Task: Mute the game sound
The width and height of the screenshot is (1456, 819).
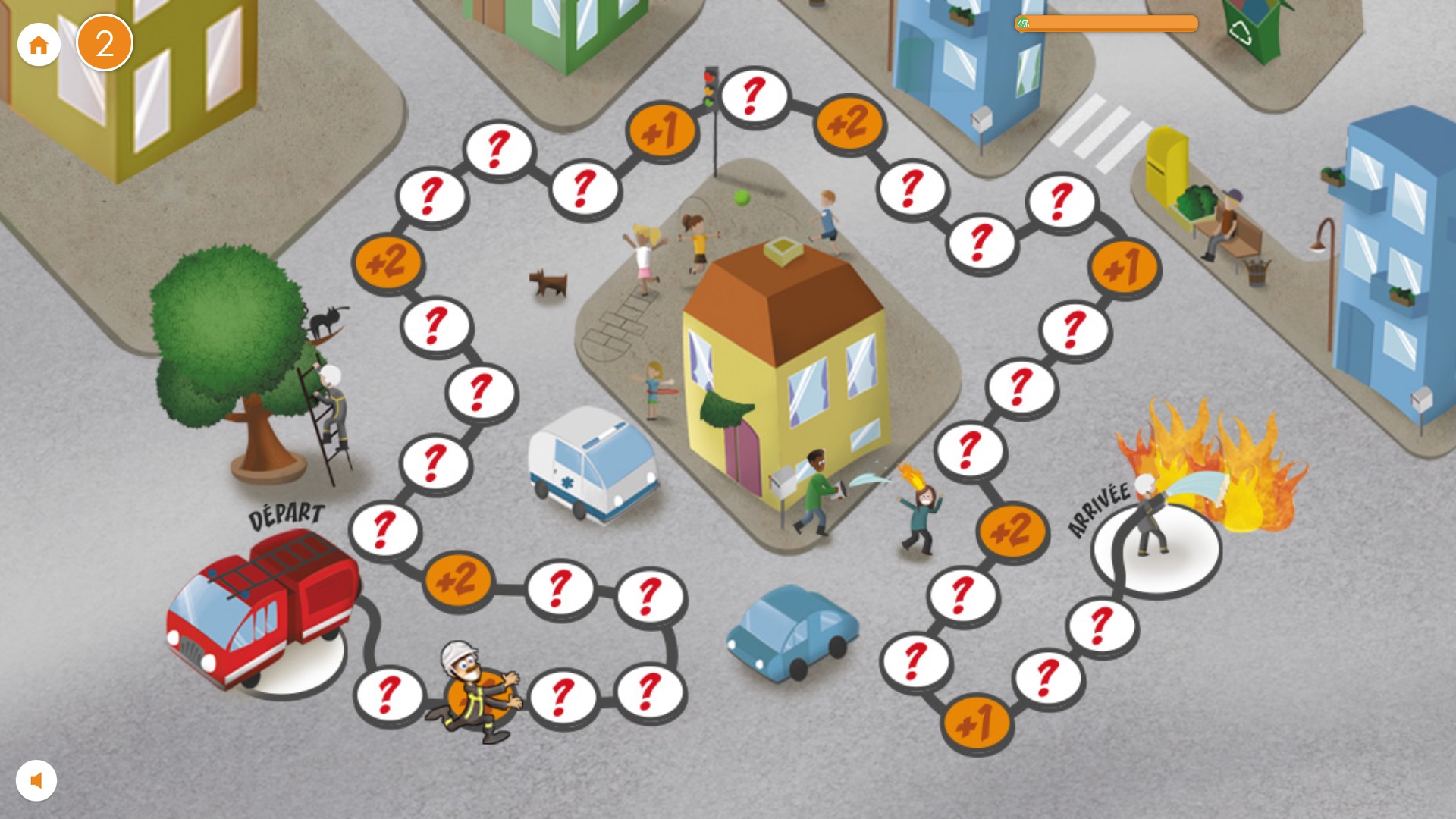Action: click(36, 780)
